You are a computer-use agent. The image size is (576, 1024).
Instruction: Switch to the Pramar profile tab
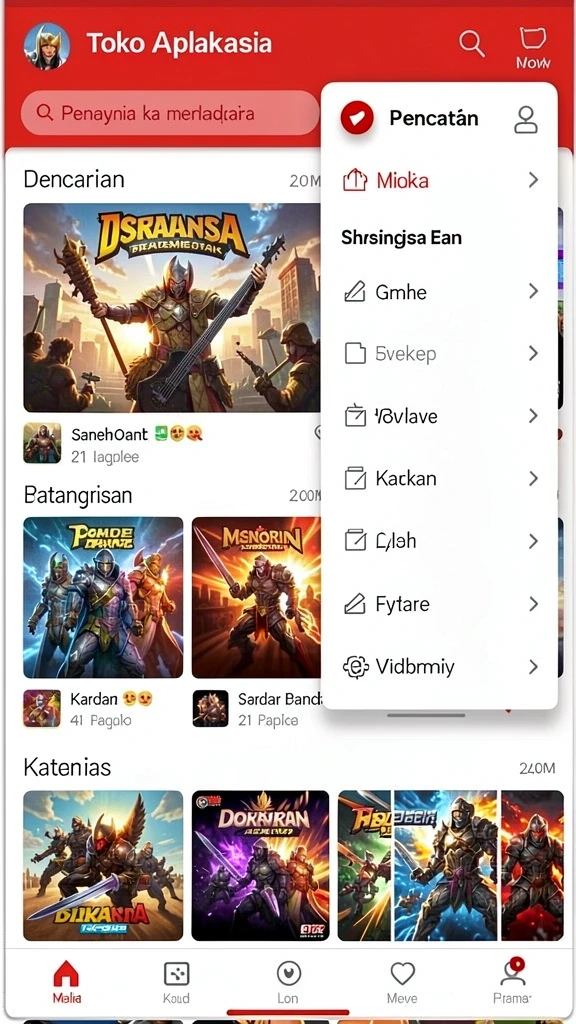tap(512, 982)
